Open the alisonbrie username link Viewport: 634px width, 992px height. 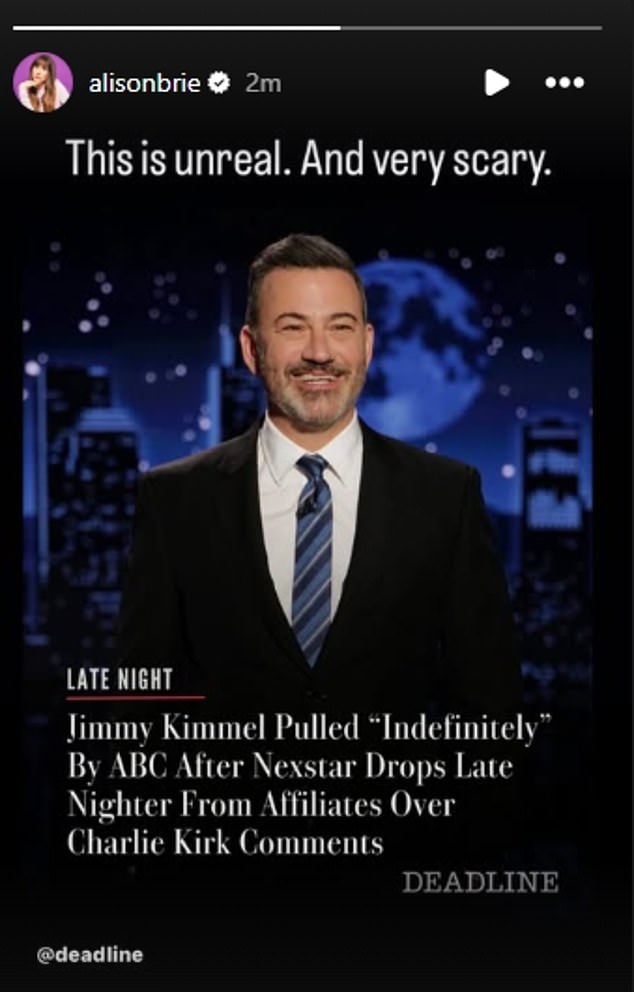(143, 84)
